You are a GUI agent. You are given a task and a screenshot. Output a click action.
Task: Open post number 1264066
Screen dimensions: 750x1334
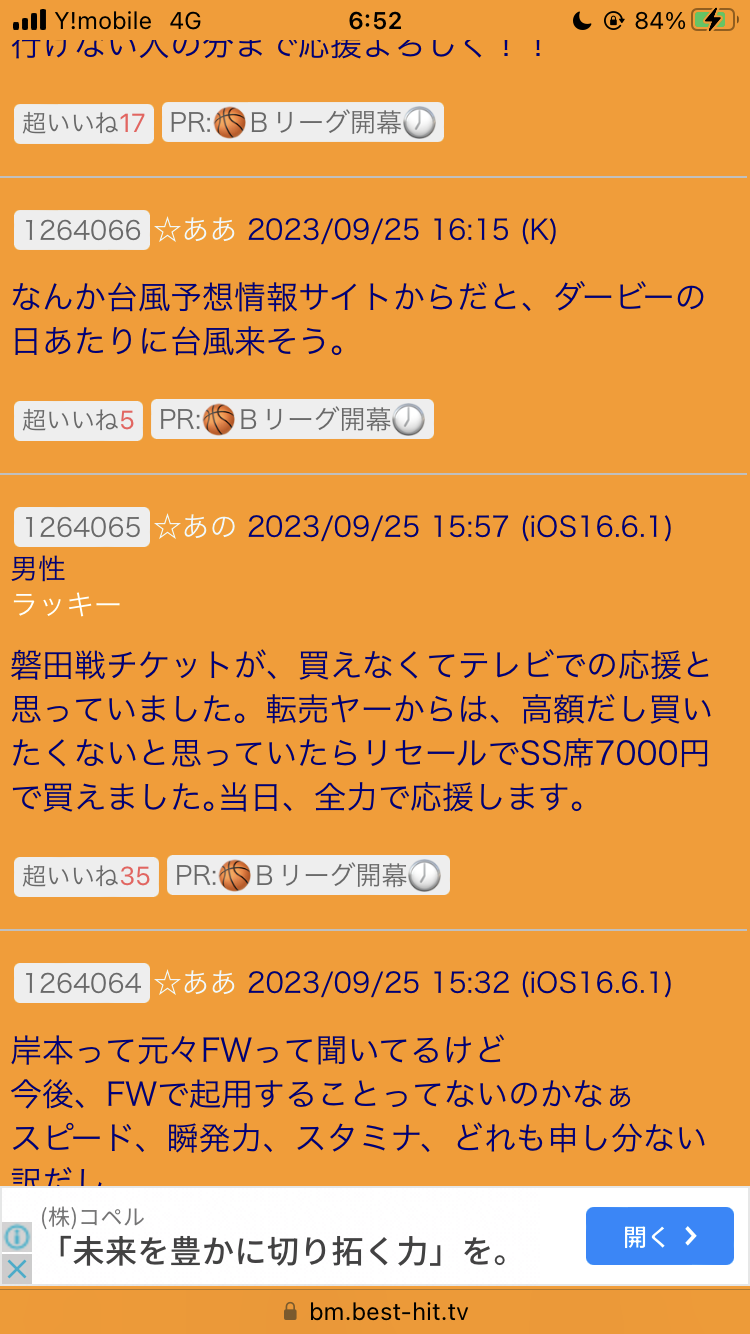(82, 230)
